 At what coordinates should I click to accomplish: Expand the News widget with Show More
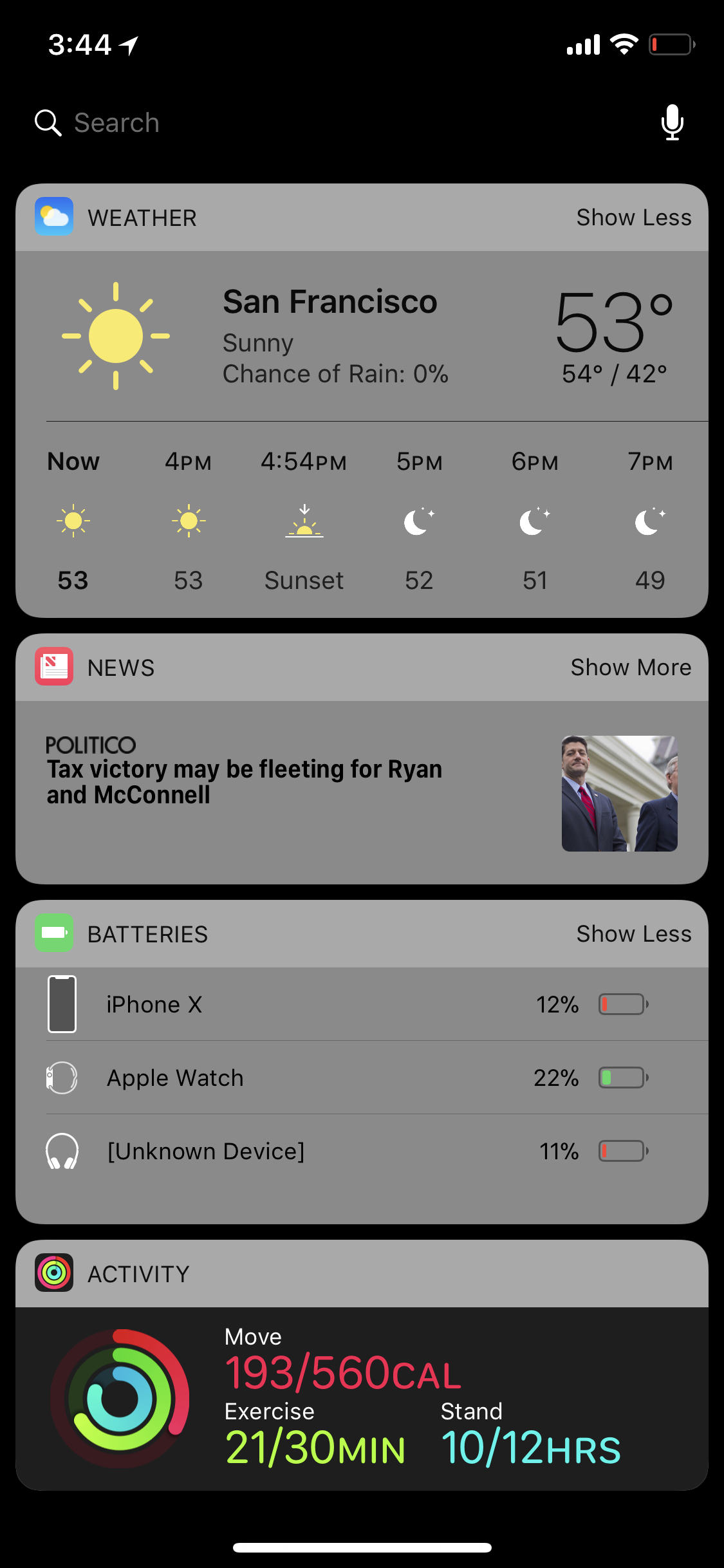click(631, 667)
